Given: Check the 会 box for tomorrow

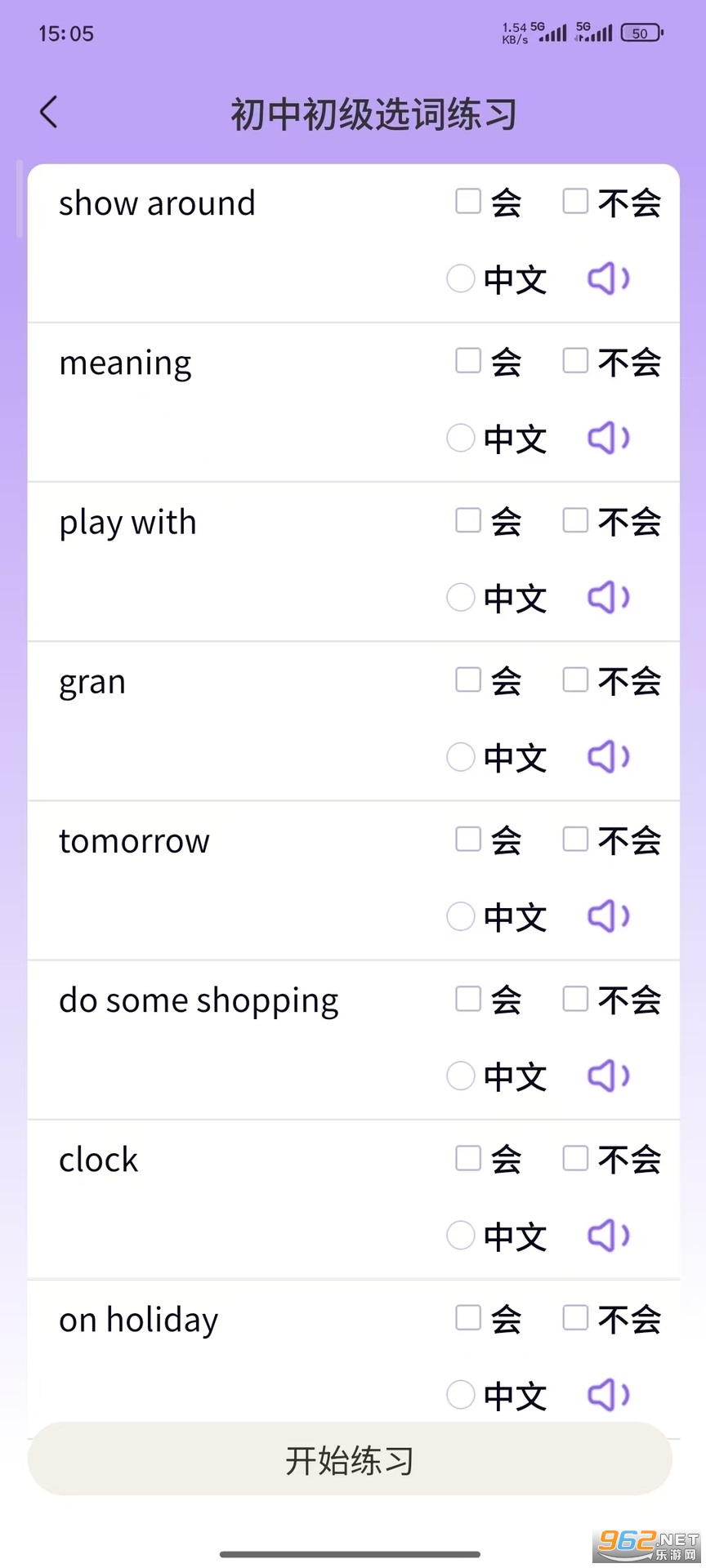Looking at the screenshot, I should point(467,839).
